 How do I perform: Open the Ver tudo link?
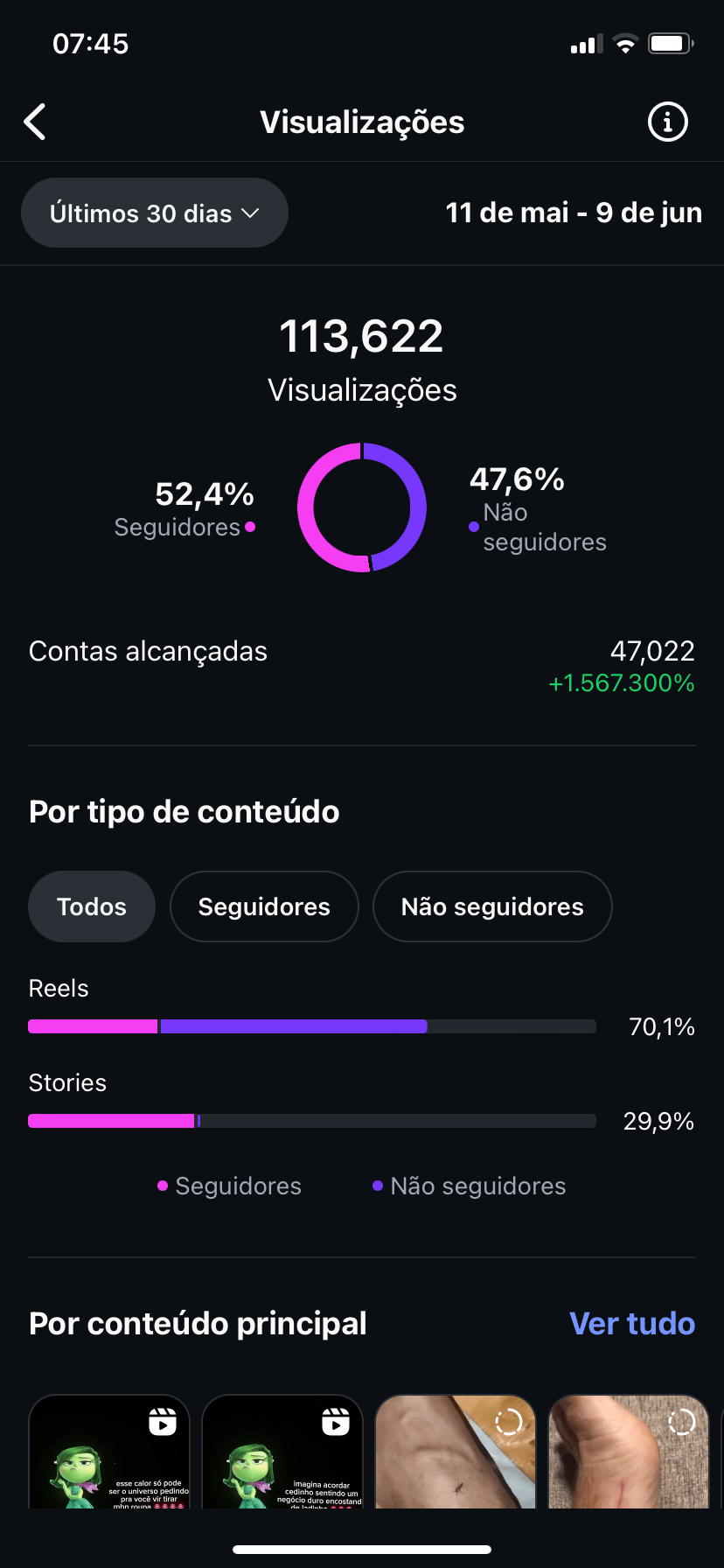tap(632, 1323)
